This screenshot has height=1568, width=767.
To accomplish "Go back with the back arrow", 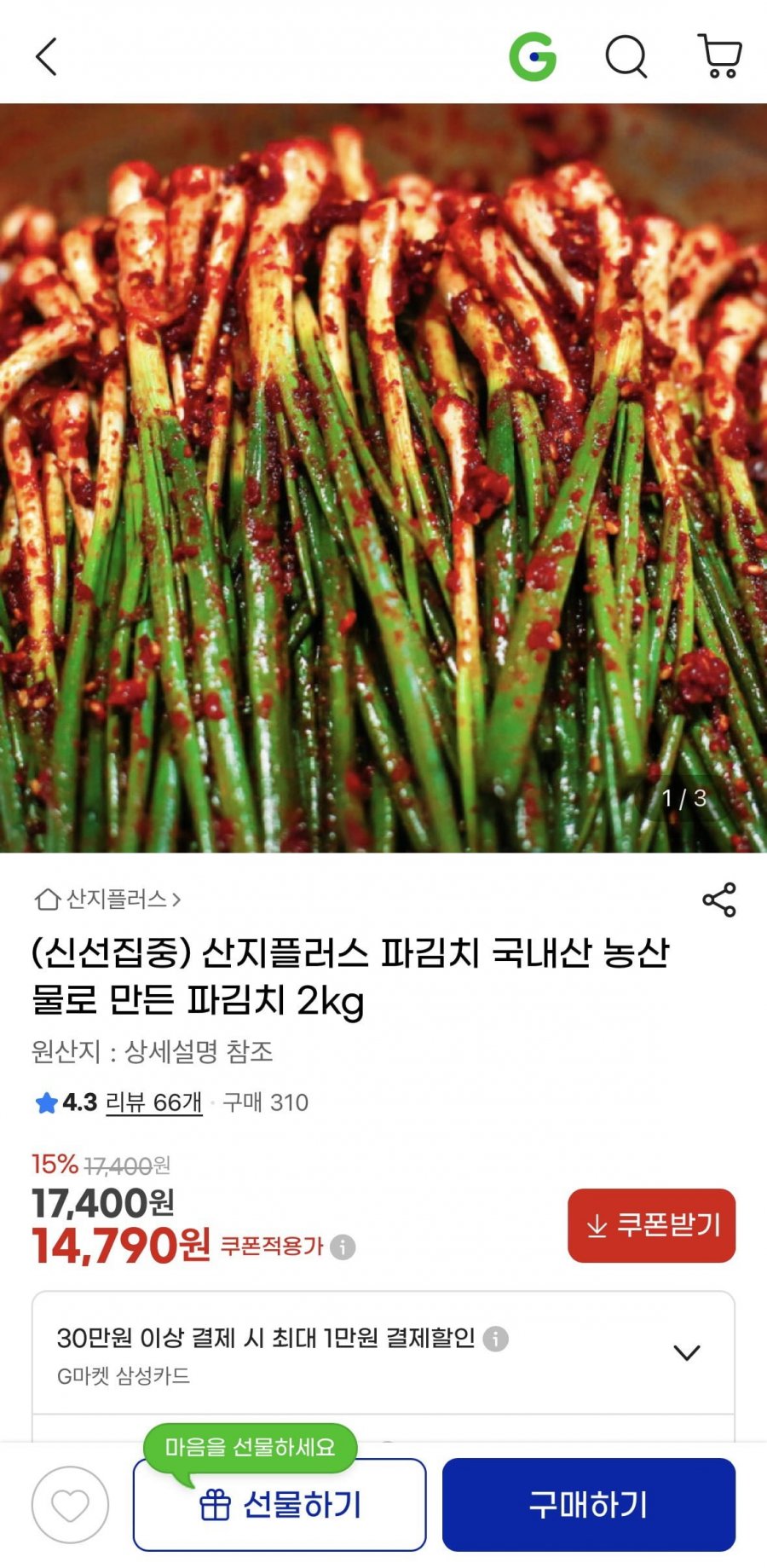I will (x=47, y=58).
